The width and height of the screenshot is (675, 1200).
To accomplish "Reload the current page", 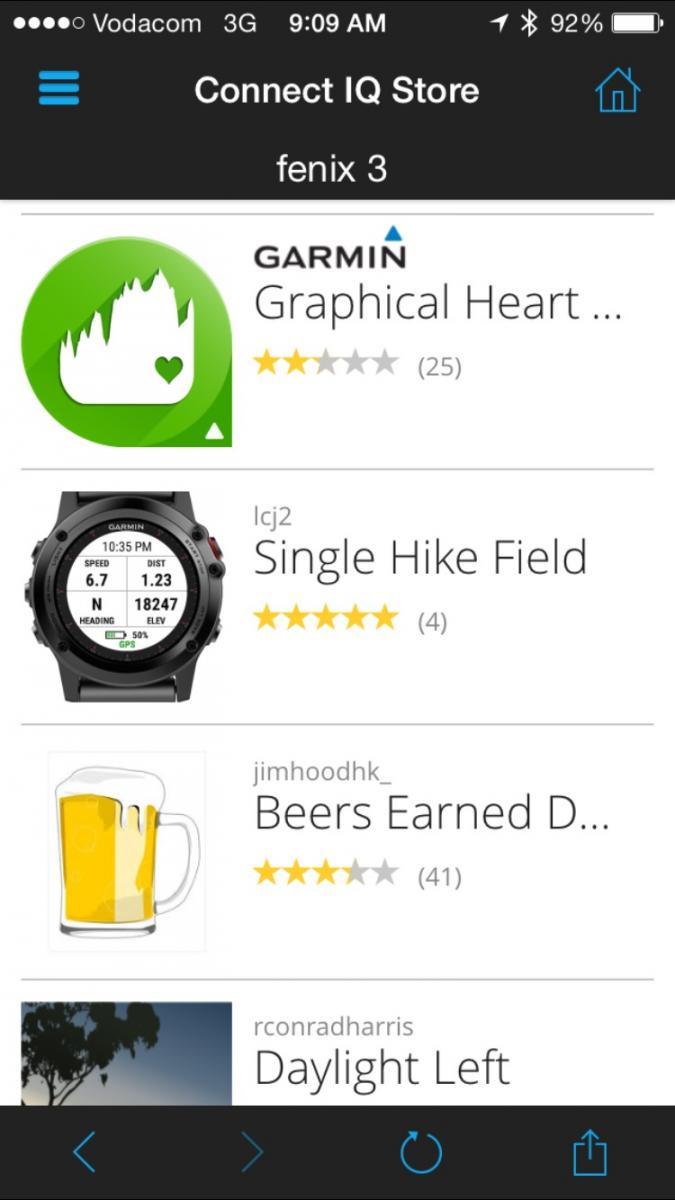I will coord(421,1153).
